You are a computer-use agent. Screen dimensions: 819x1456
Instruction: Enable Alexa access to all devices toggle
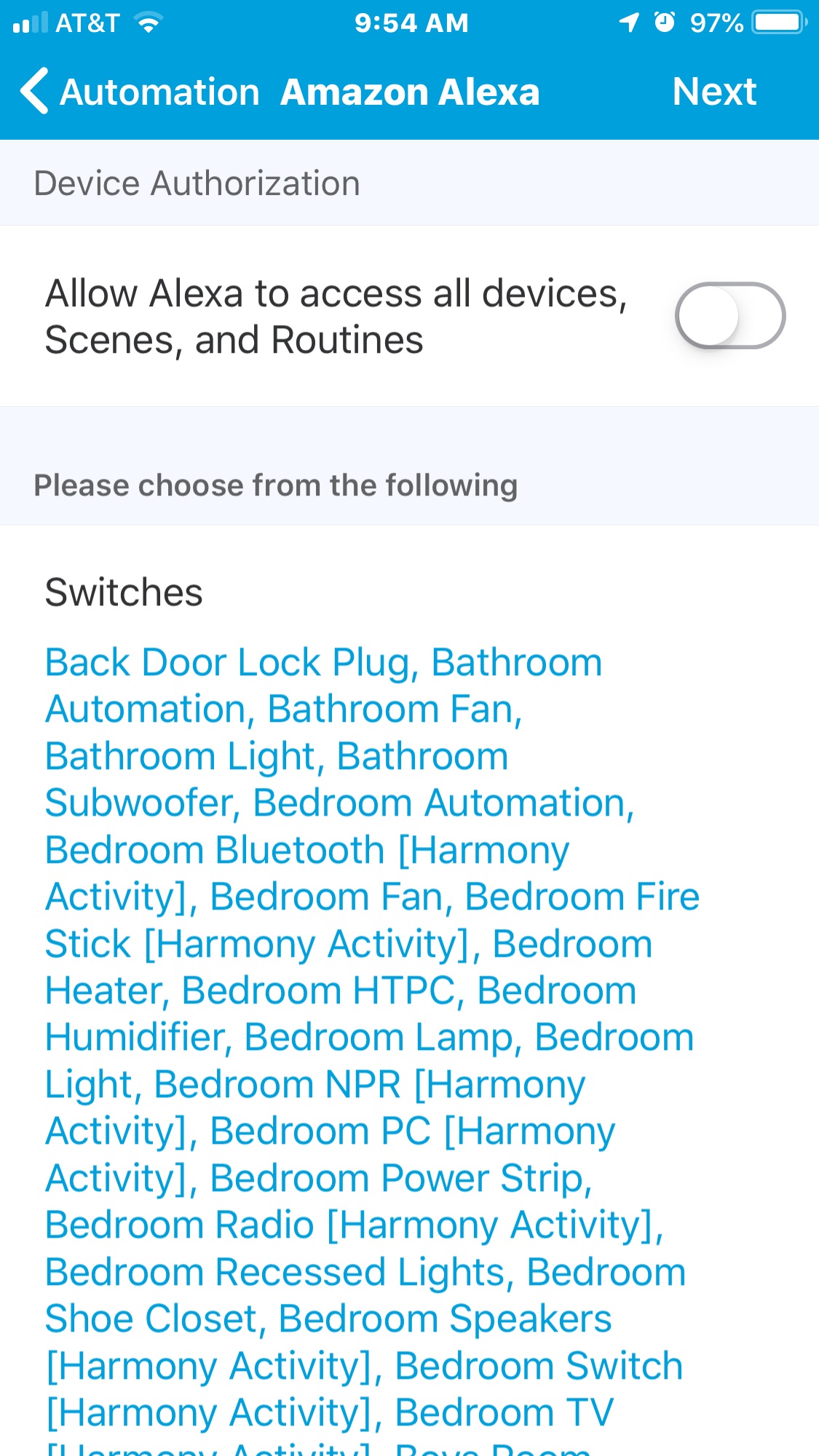(x=729, y=316)
